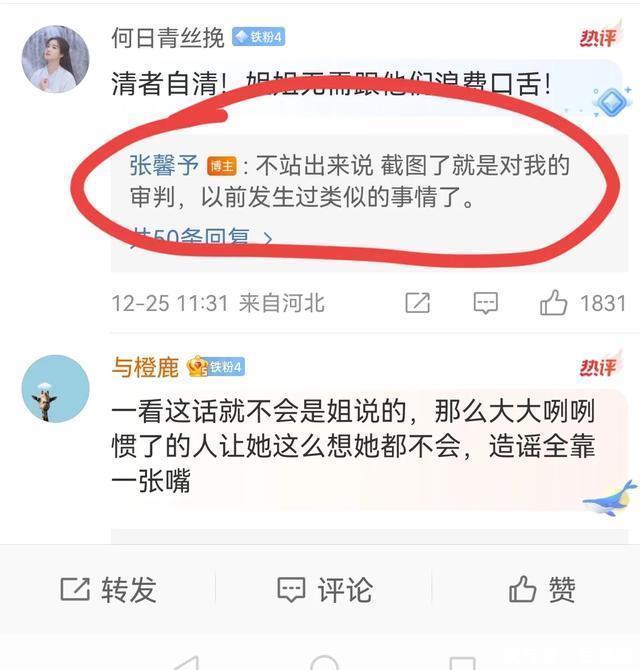Open username 何日青丝挽's profile
Image resolution: width=640 pixels, height=670 pixels.
pyautogui.click(x=168, y=37)
